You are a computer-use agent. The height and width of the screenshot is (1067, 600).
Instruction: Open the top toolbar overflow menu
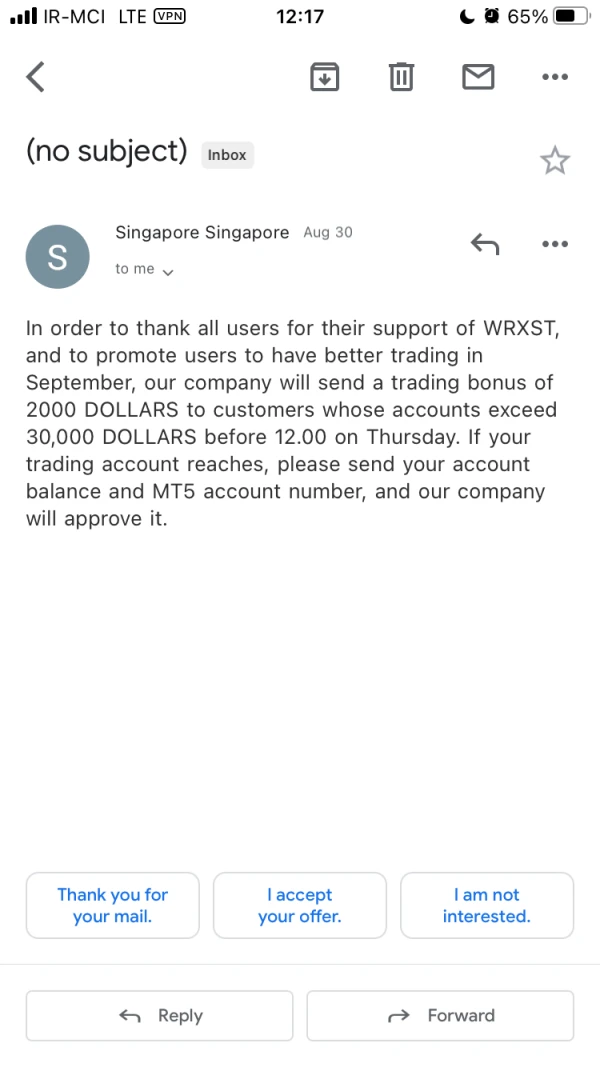(554, 77)
